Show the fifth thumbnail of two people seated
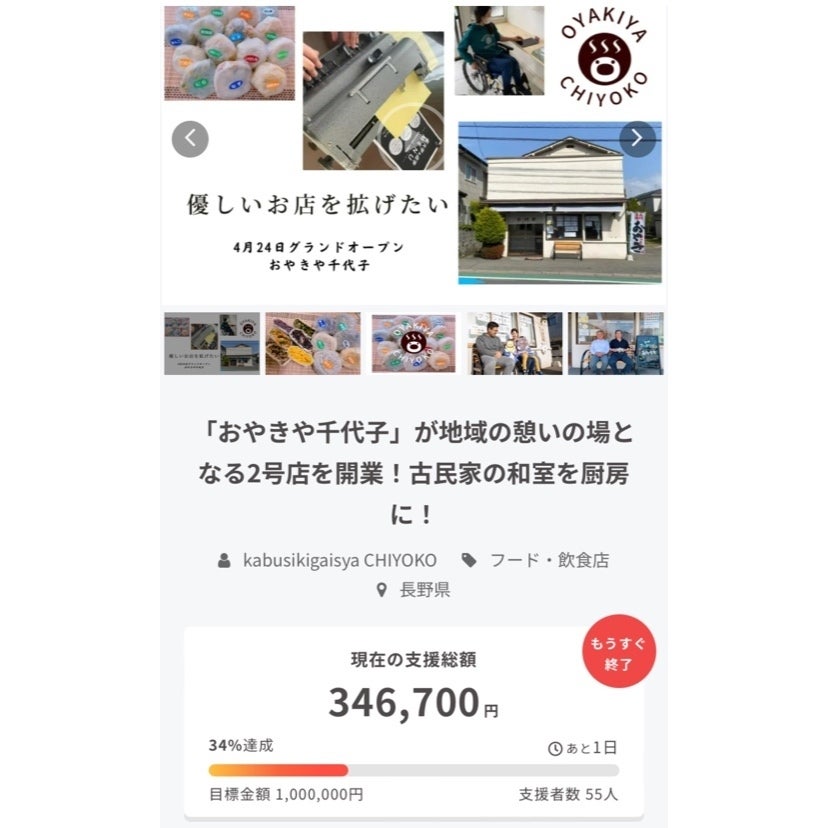Viewport: 828px width, 828px height. [x=615, y=343]
